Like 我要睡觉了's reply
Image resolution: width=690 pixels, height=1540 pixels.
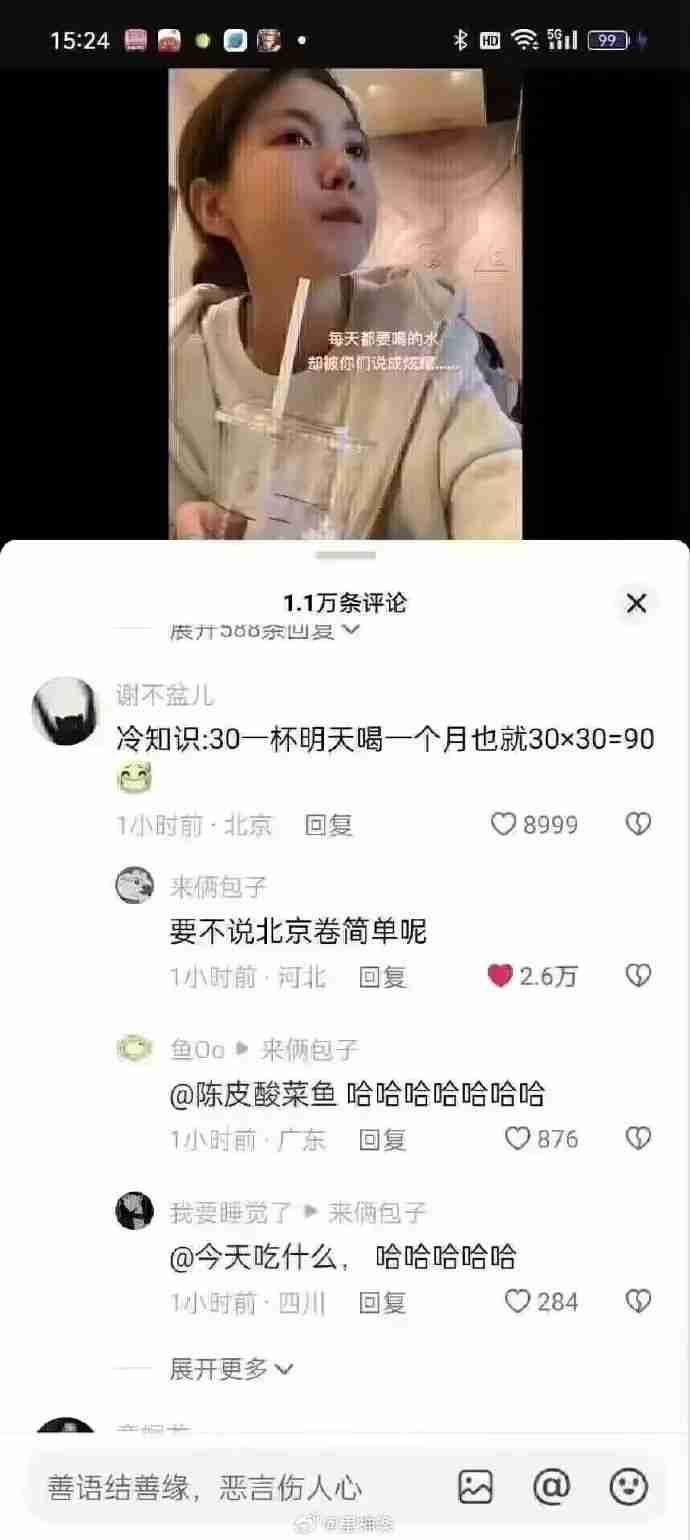coord(517,1302)
